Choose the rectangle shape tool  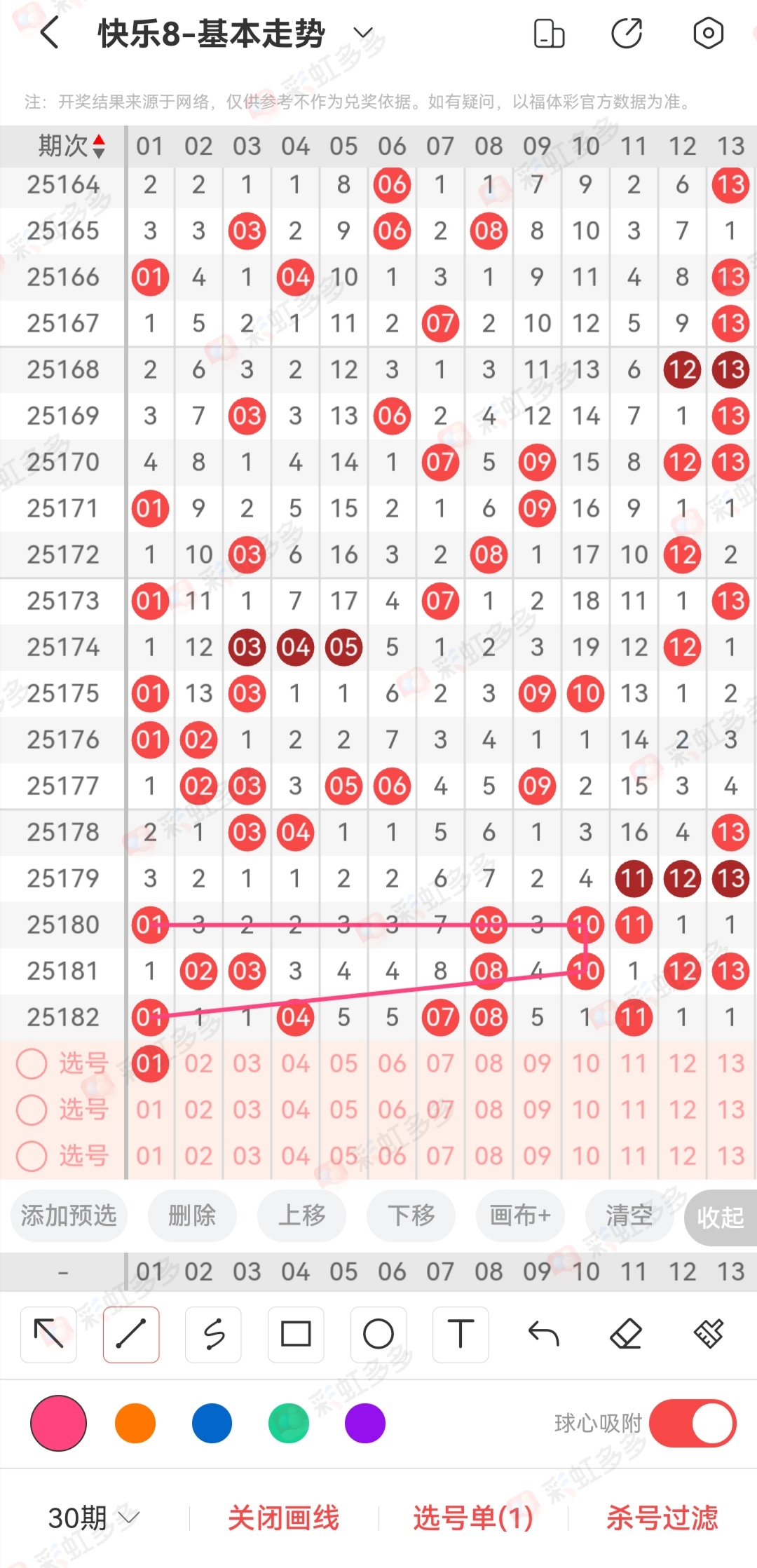296,1334
